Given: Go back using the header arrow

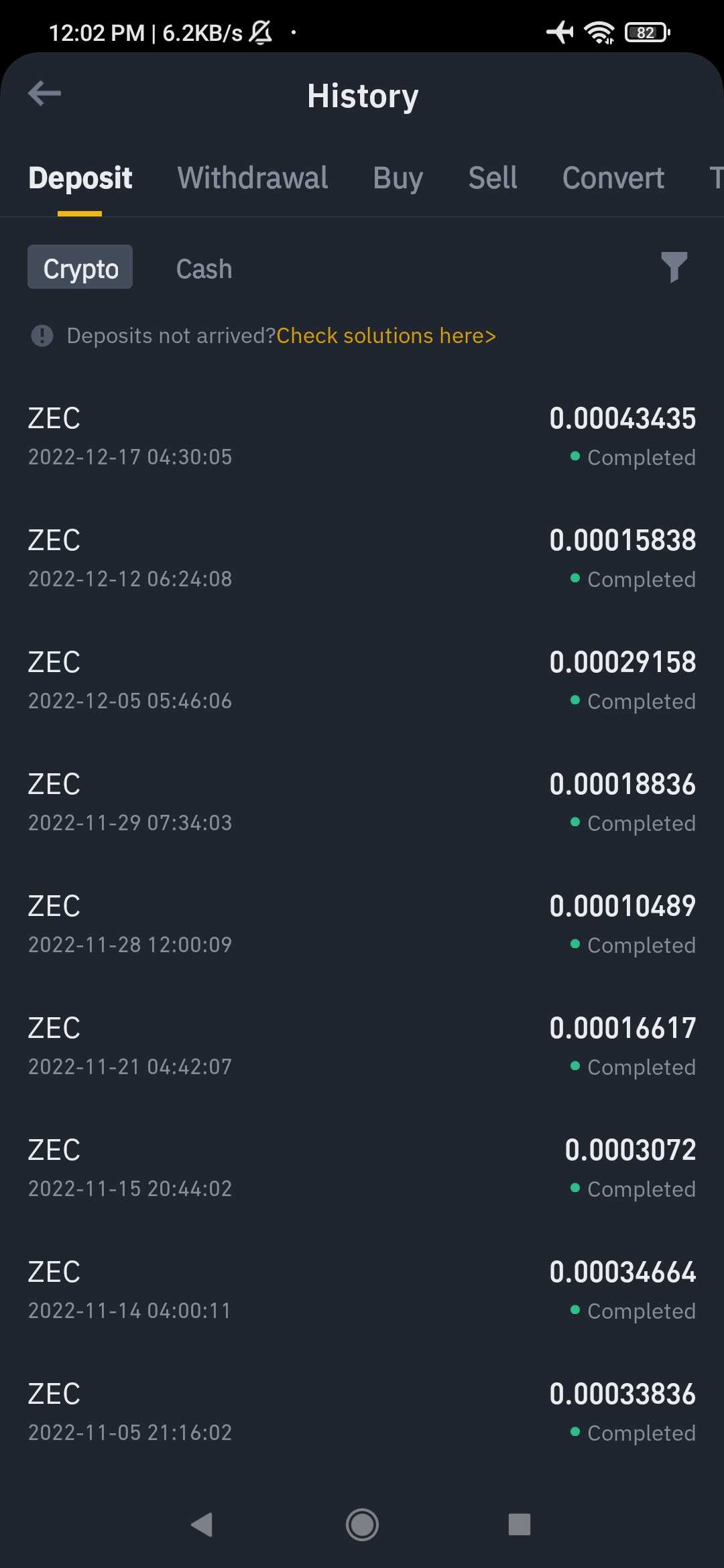Looking at the screenshot, I should tap(44, 94).
